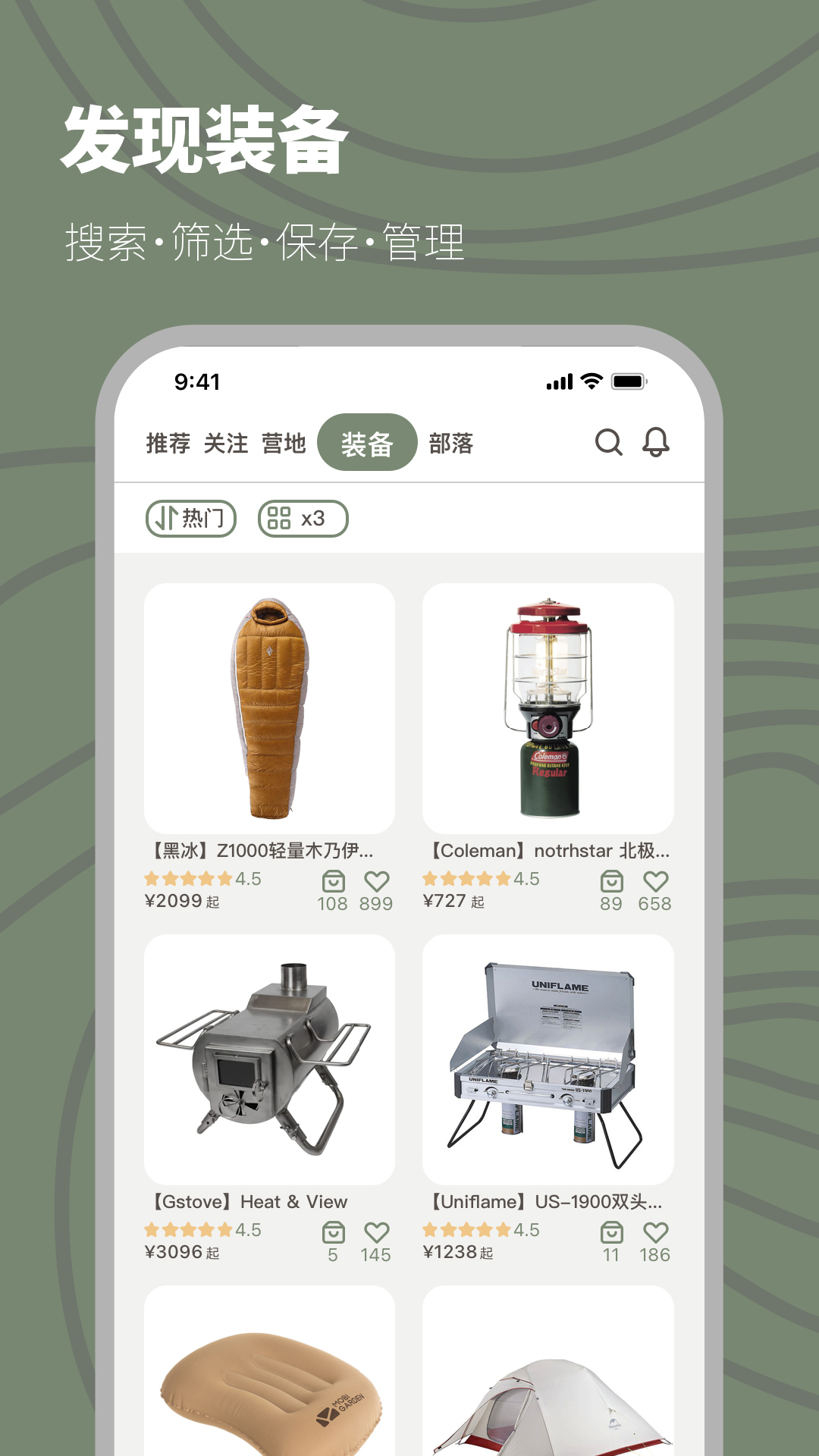Favorite the 黑冰 sleeping bag with the heart
Image resolution: width=819 pixels, height=1456 pixels.
click(x=378, y=881)
